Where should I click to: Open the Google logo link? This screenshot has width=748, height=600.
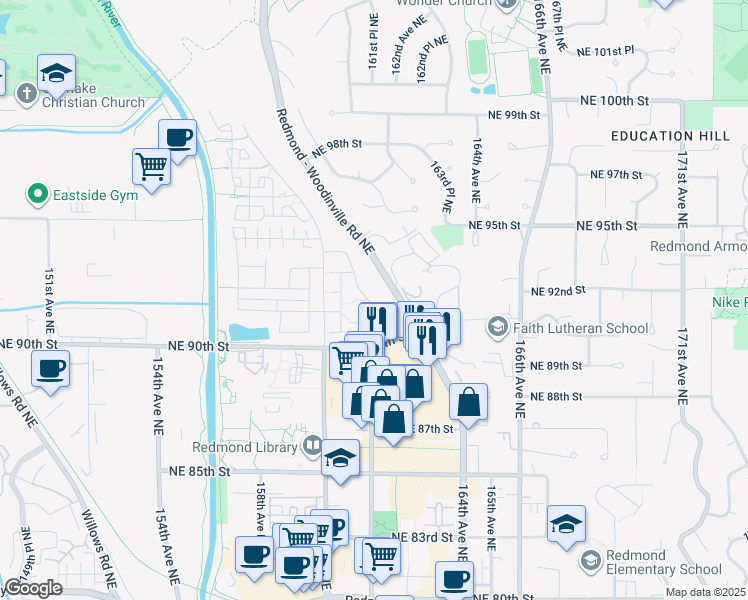(x=33, y=589)
